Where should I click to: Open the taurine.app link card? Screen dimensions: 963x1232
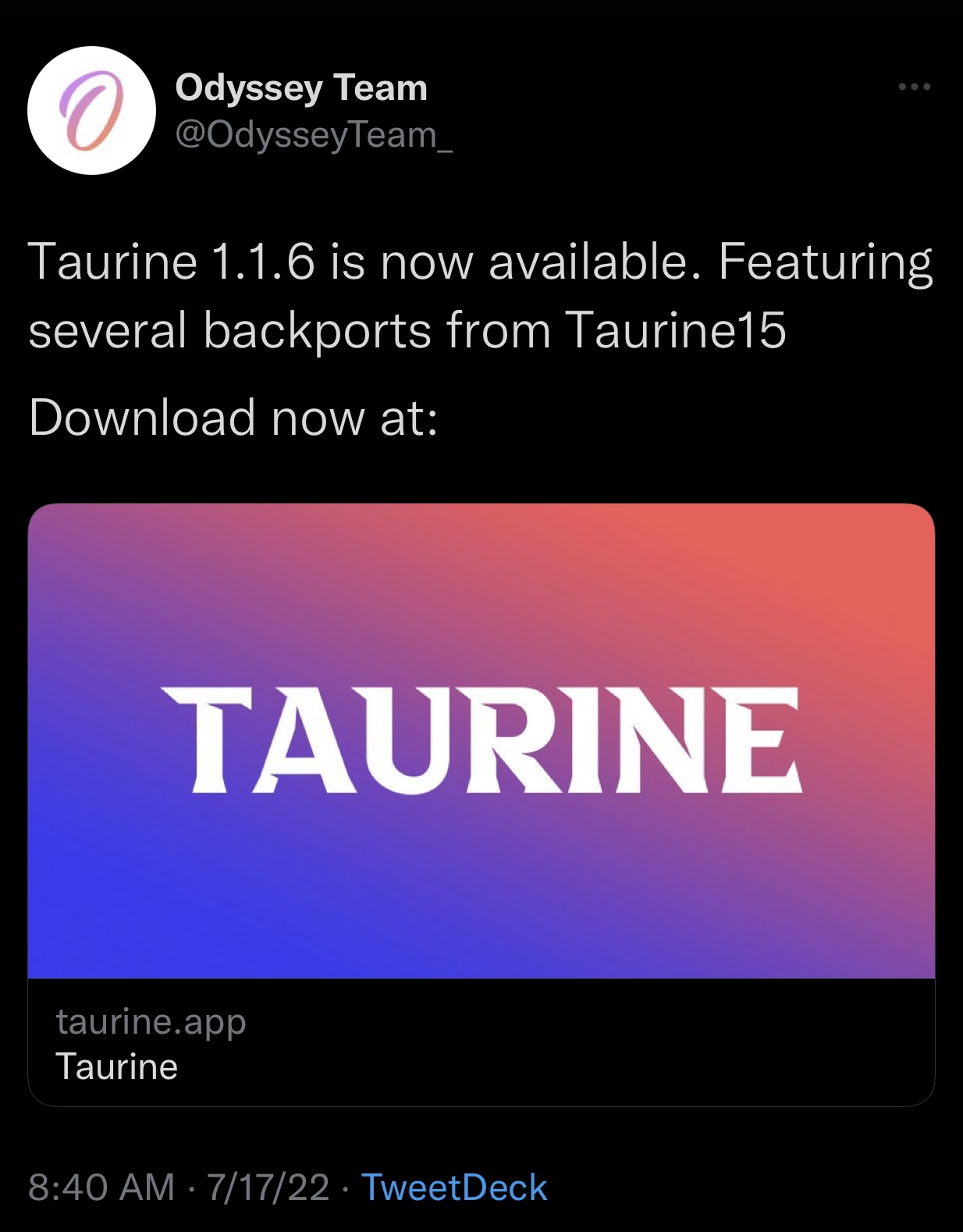[481, 804]
